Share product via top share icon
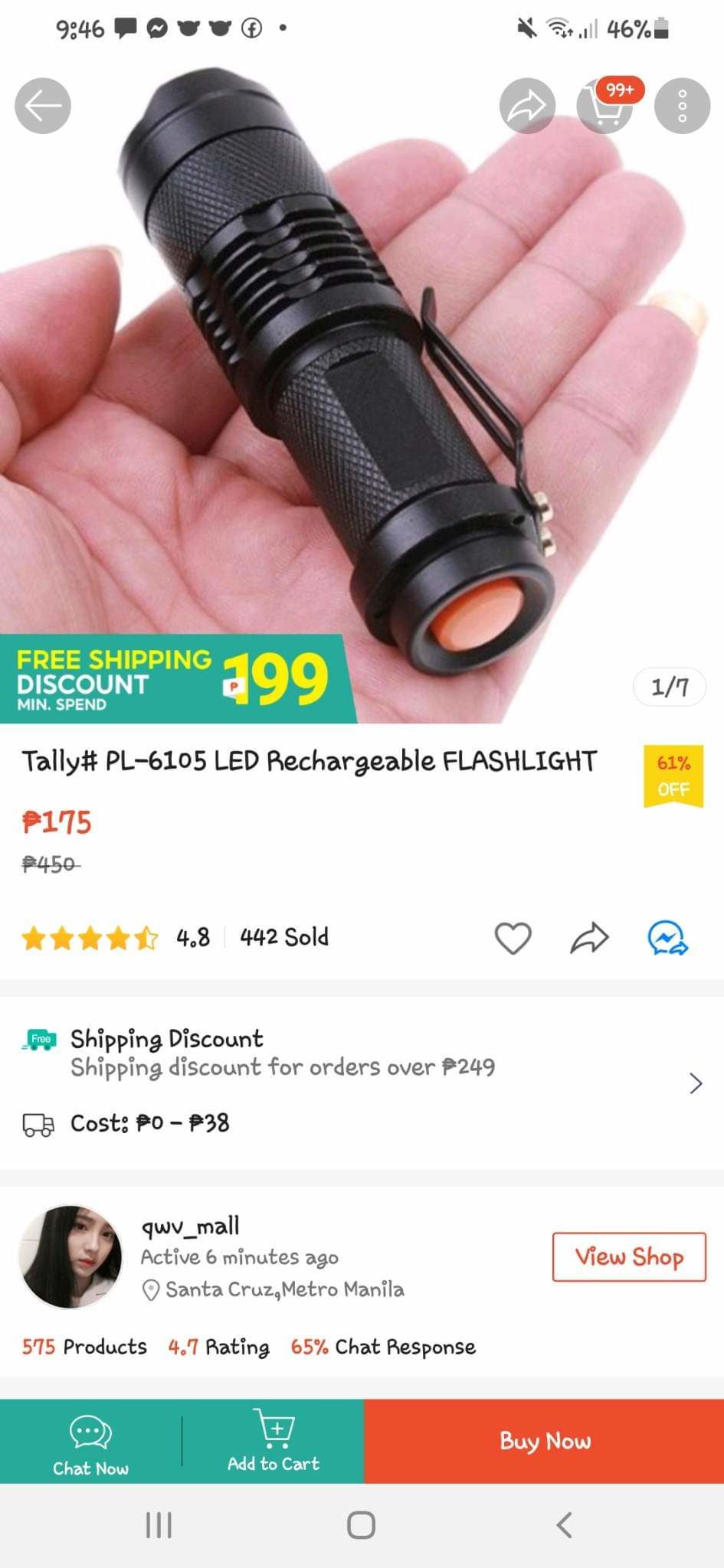Image resolution: width=724 pixels, height=1568 pixels. [527, 106]
